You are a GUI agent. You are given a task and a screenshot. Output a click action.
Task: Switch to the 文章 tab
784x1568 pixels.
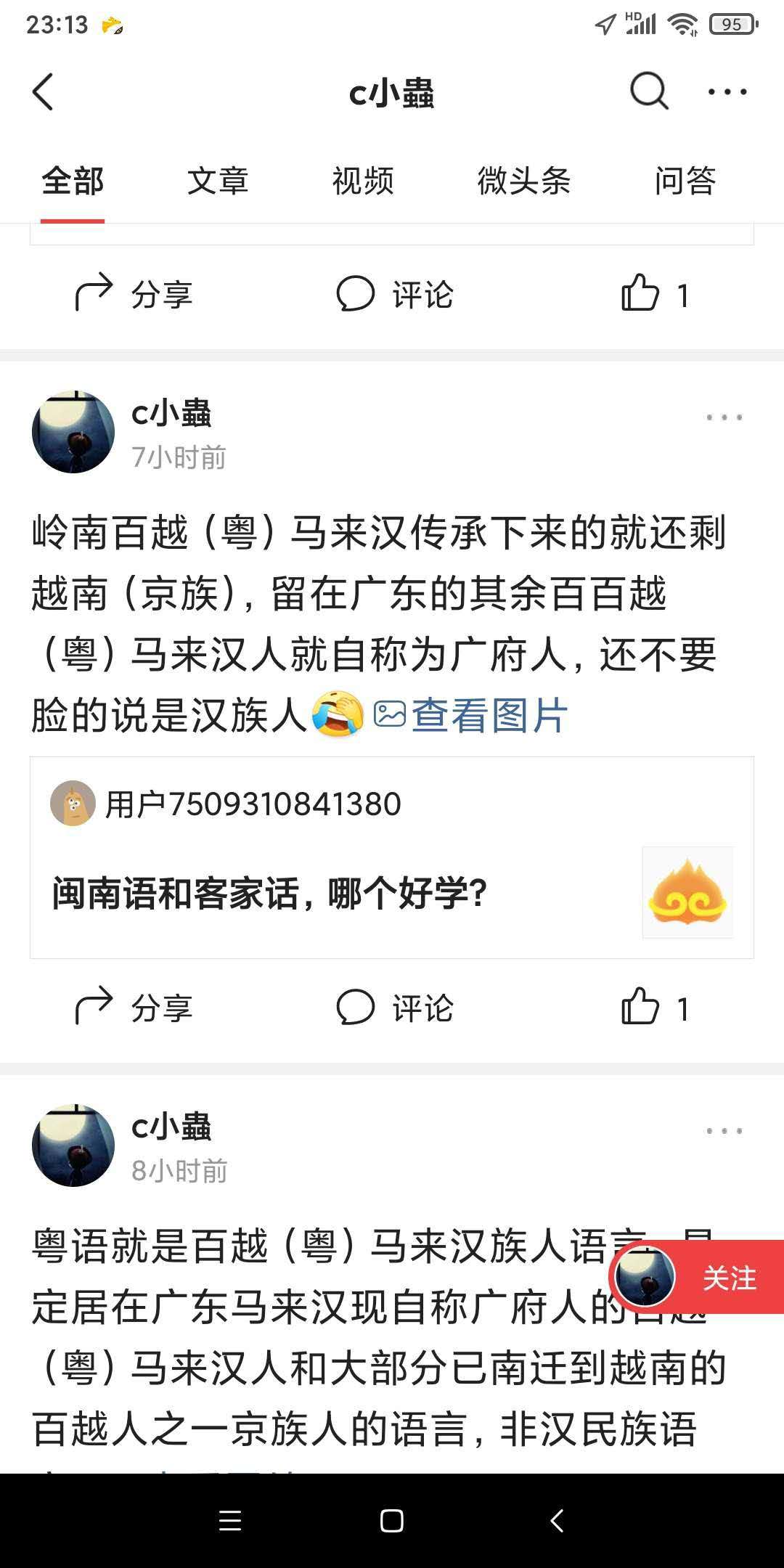(218, 181)
